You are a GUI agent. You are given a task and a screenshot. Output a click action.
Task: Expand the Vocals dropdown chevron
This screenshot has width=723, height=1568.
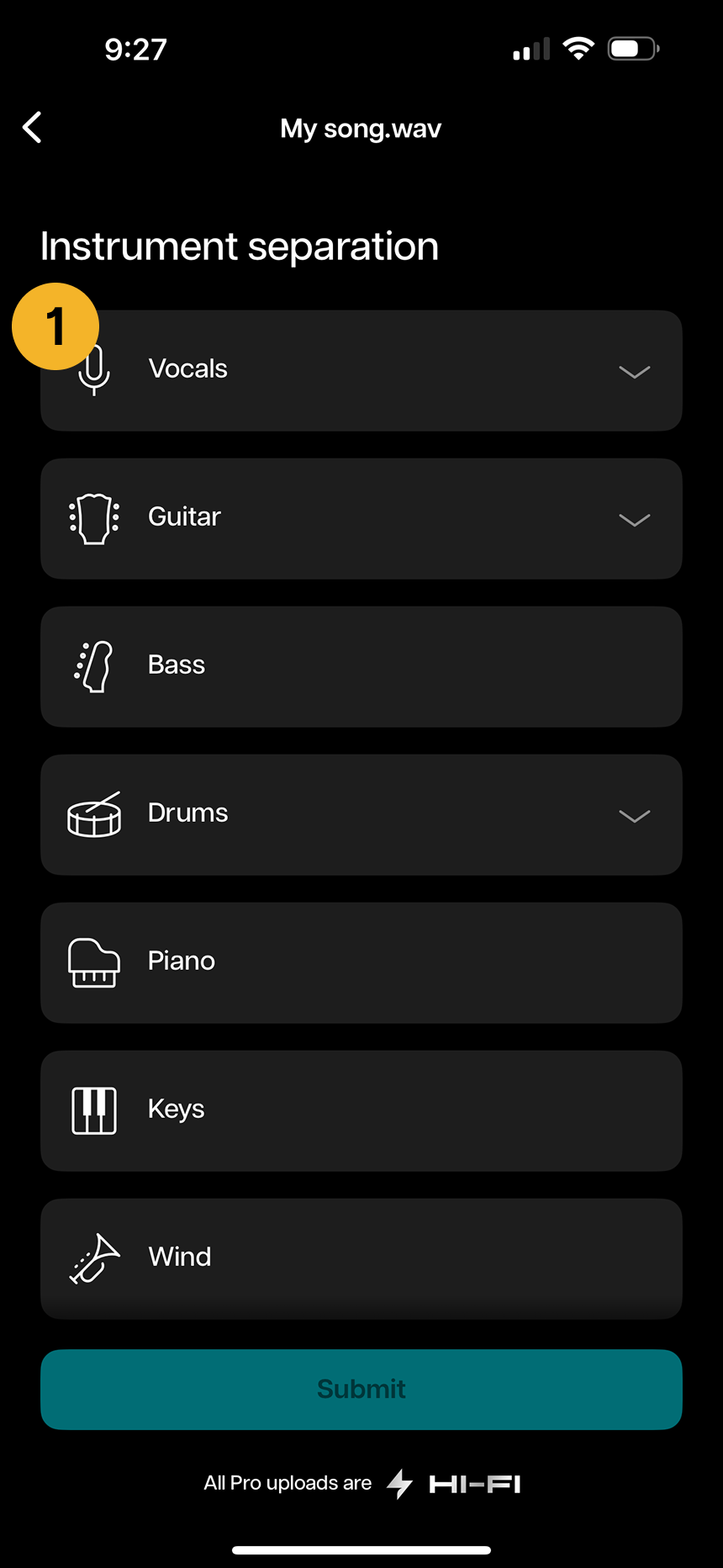click(x=634, y=372)
